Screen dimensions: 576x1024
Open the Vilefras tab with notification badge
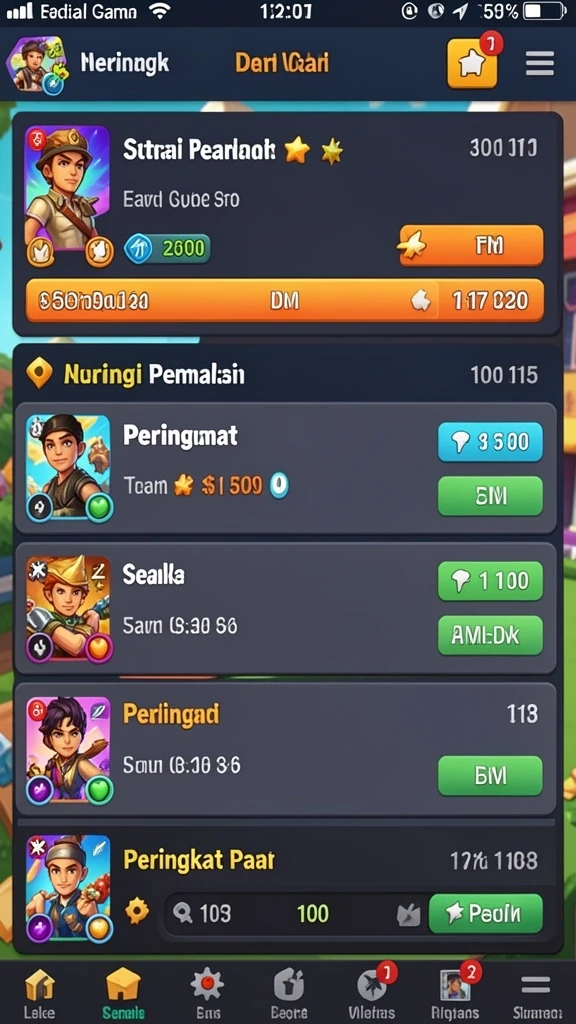(372, 994)
